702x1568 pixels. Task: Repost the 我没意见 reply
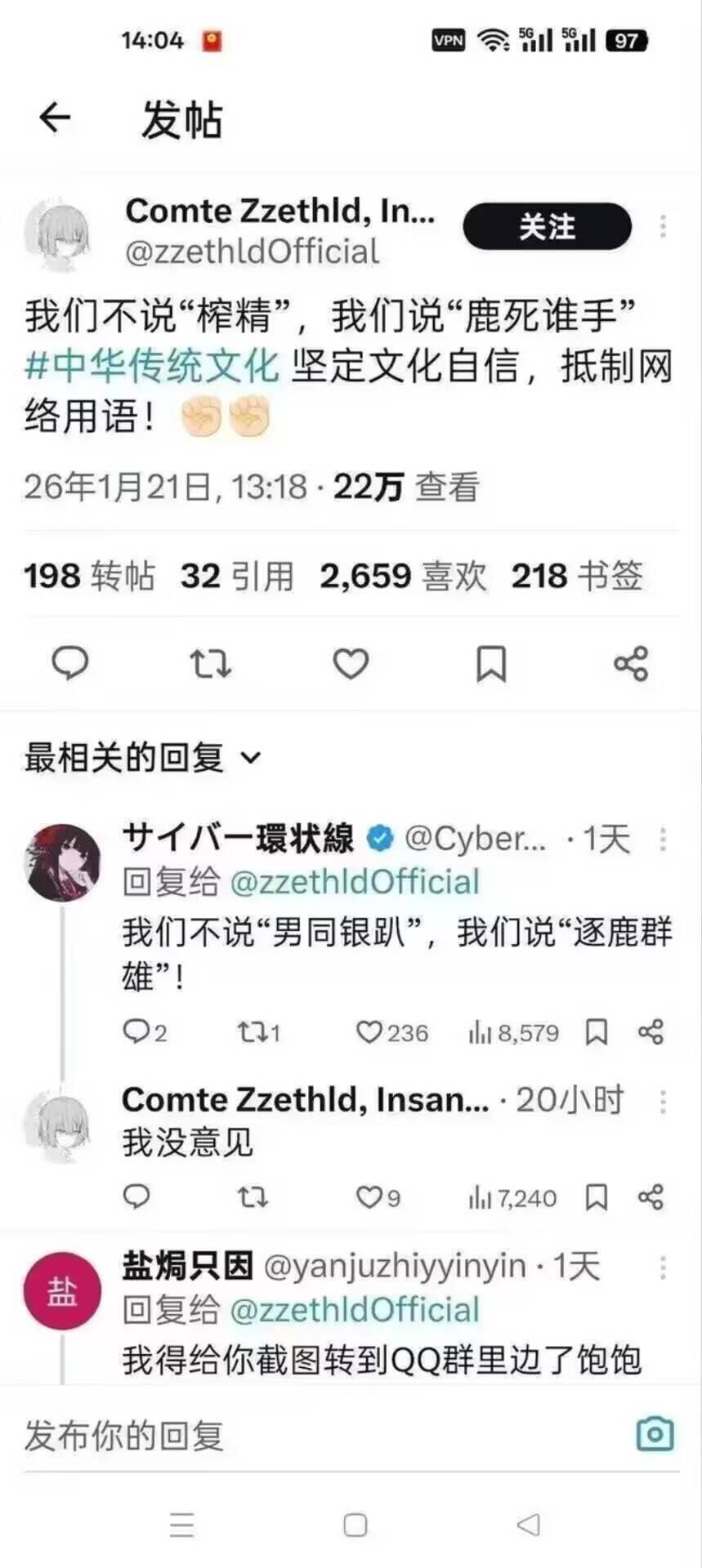click(252, 1198)
